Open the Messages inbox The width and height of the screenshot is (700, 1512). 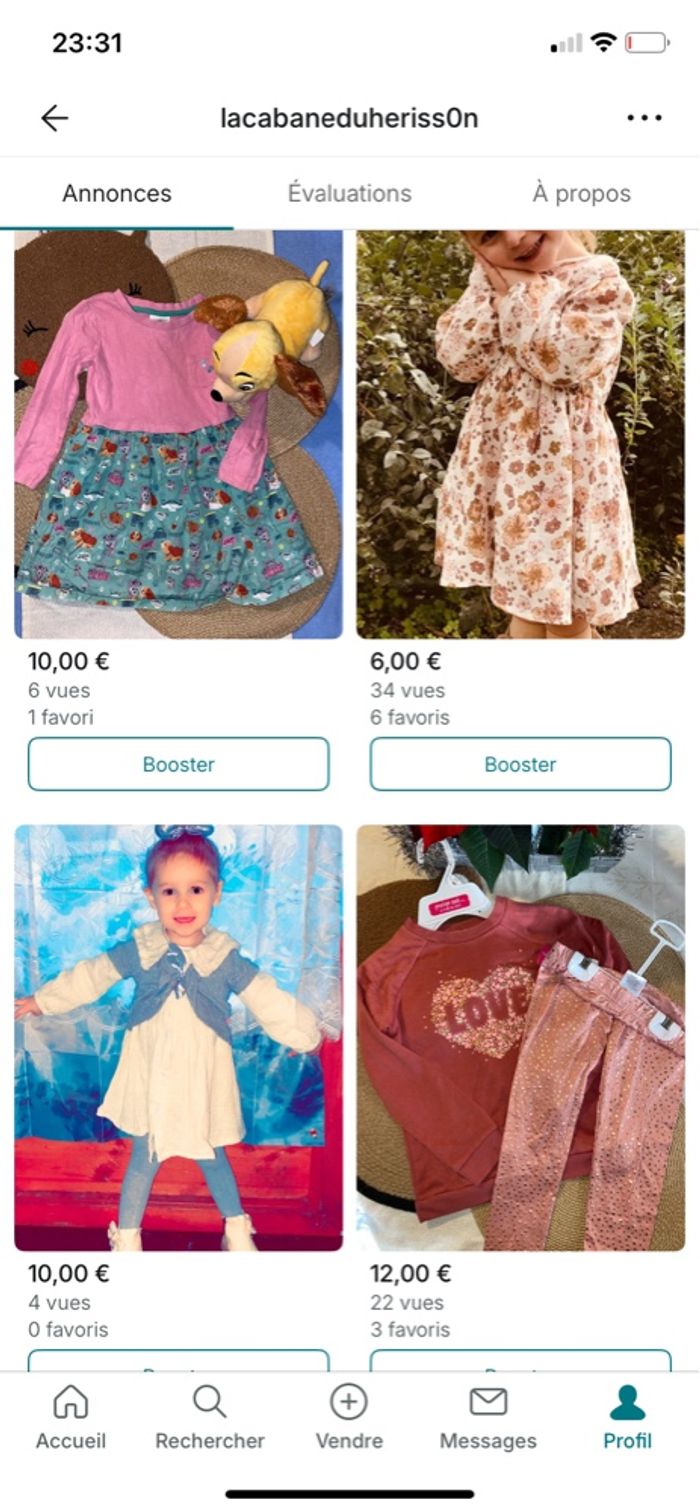(x=488, y=1418)
